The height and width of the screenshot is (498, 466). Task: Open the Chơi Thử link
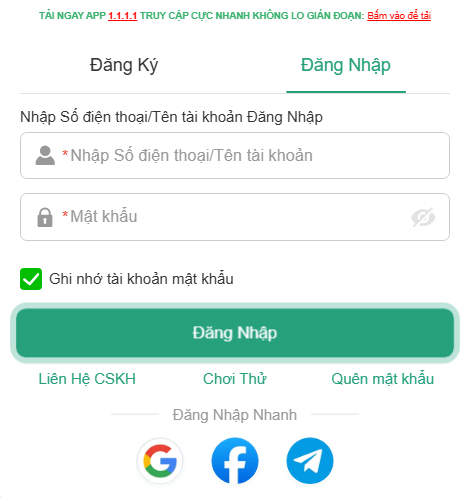[235, 379]
